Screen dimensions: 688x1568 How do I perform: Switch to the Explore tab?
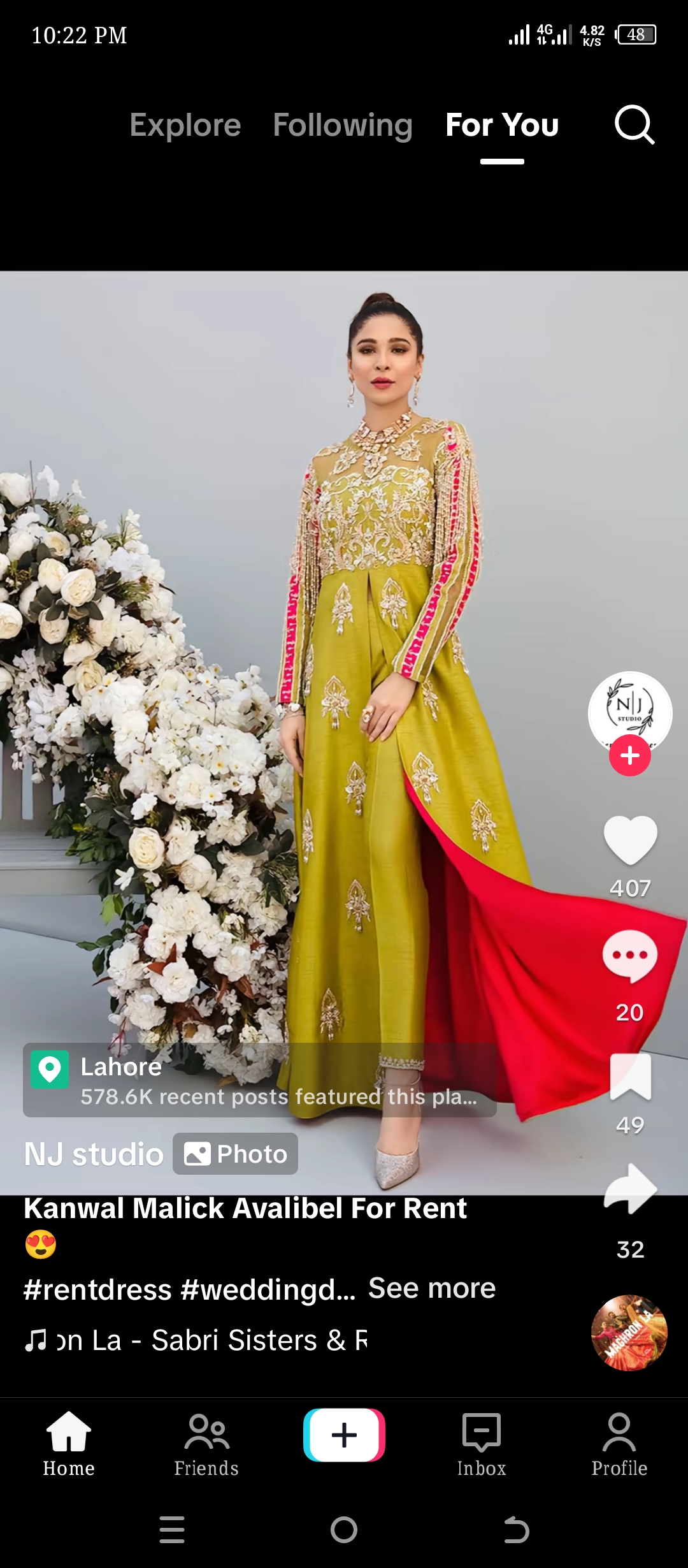(x=185, y=125)
